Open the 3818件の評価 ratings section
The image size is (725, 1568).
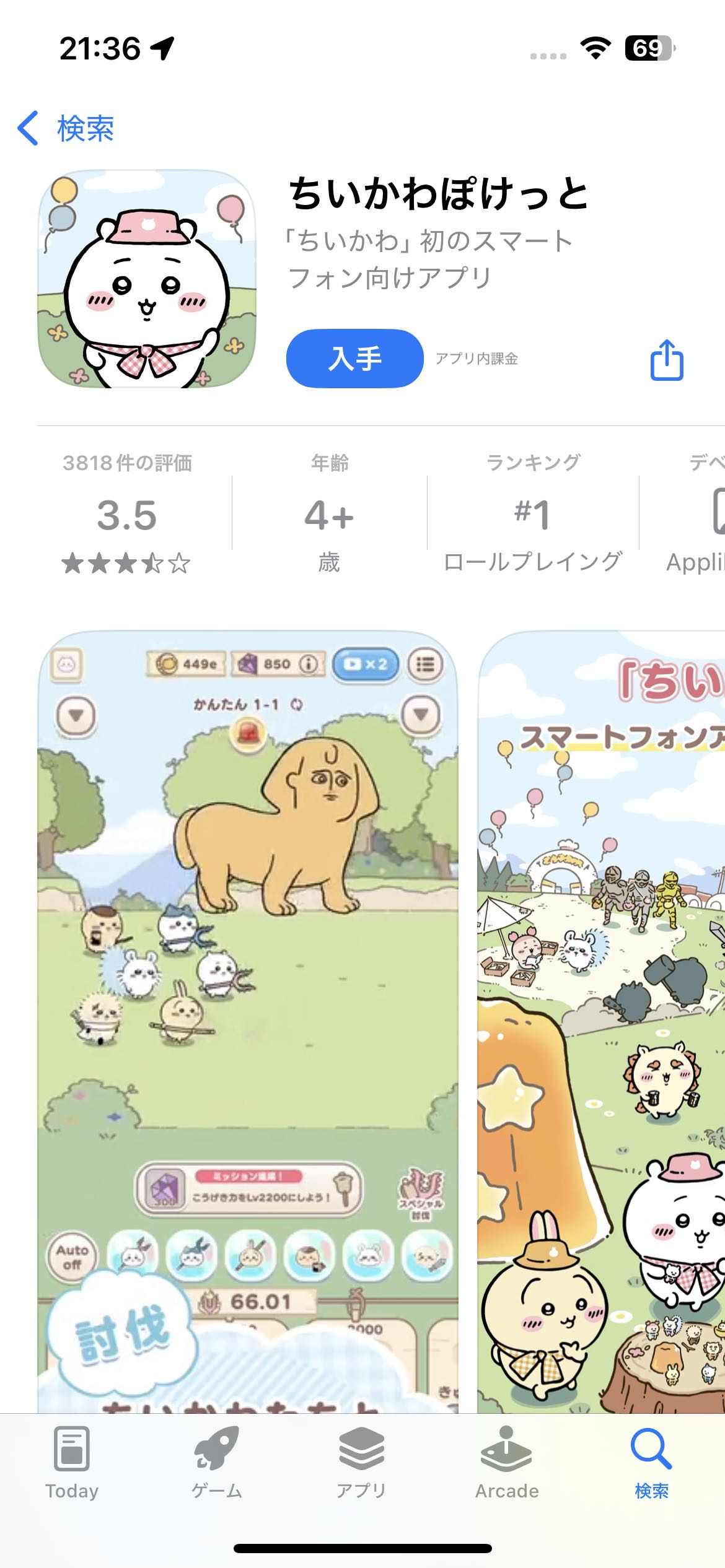point(127,513)
